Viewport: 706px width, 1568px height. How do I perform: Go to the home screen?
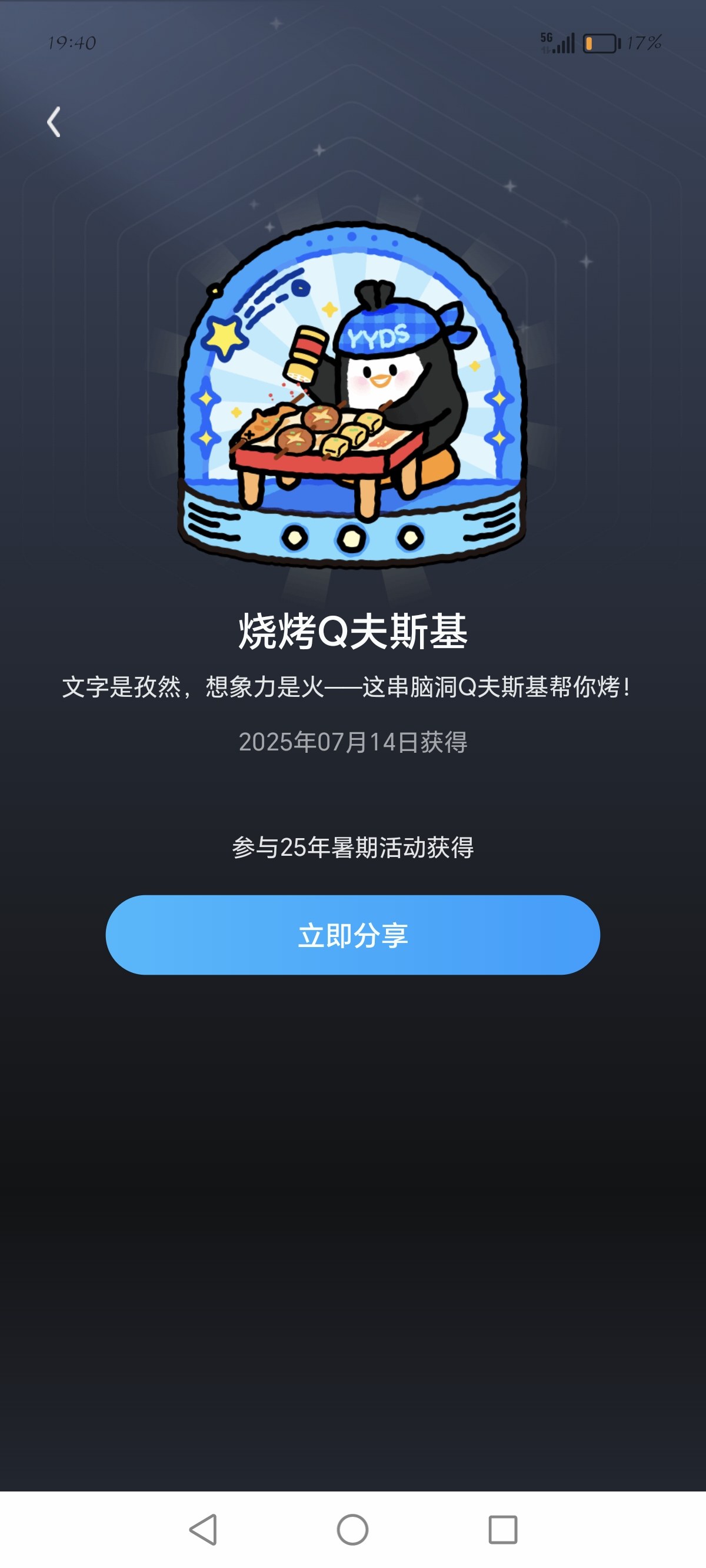click(x=353, y=1529)
